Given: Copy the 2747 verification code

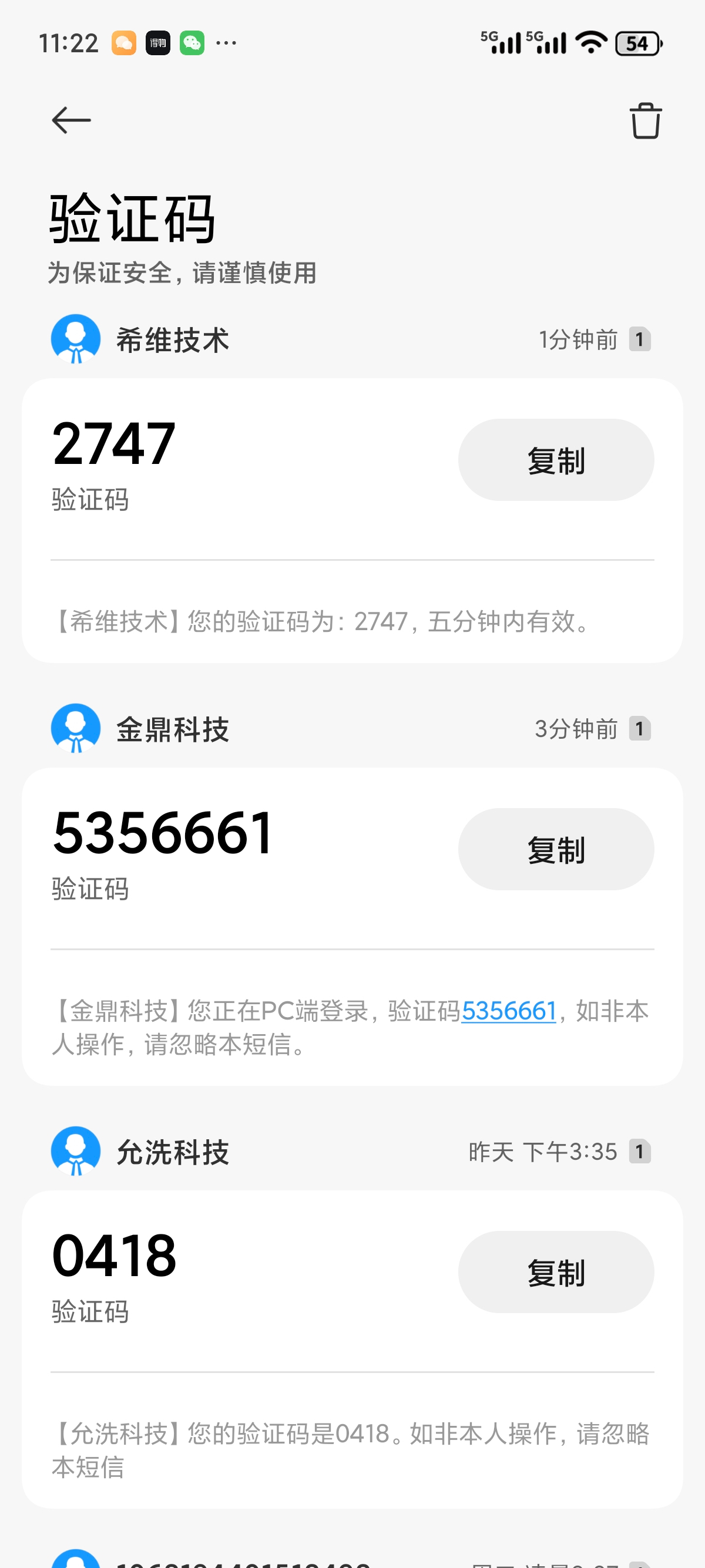Looking at the screenshot, I should click(x=555, y=460).
